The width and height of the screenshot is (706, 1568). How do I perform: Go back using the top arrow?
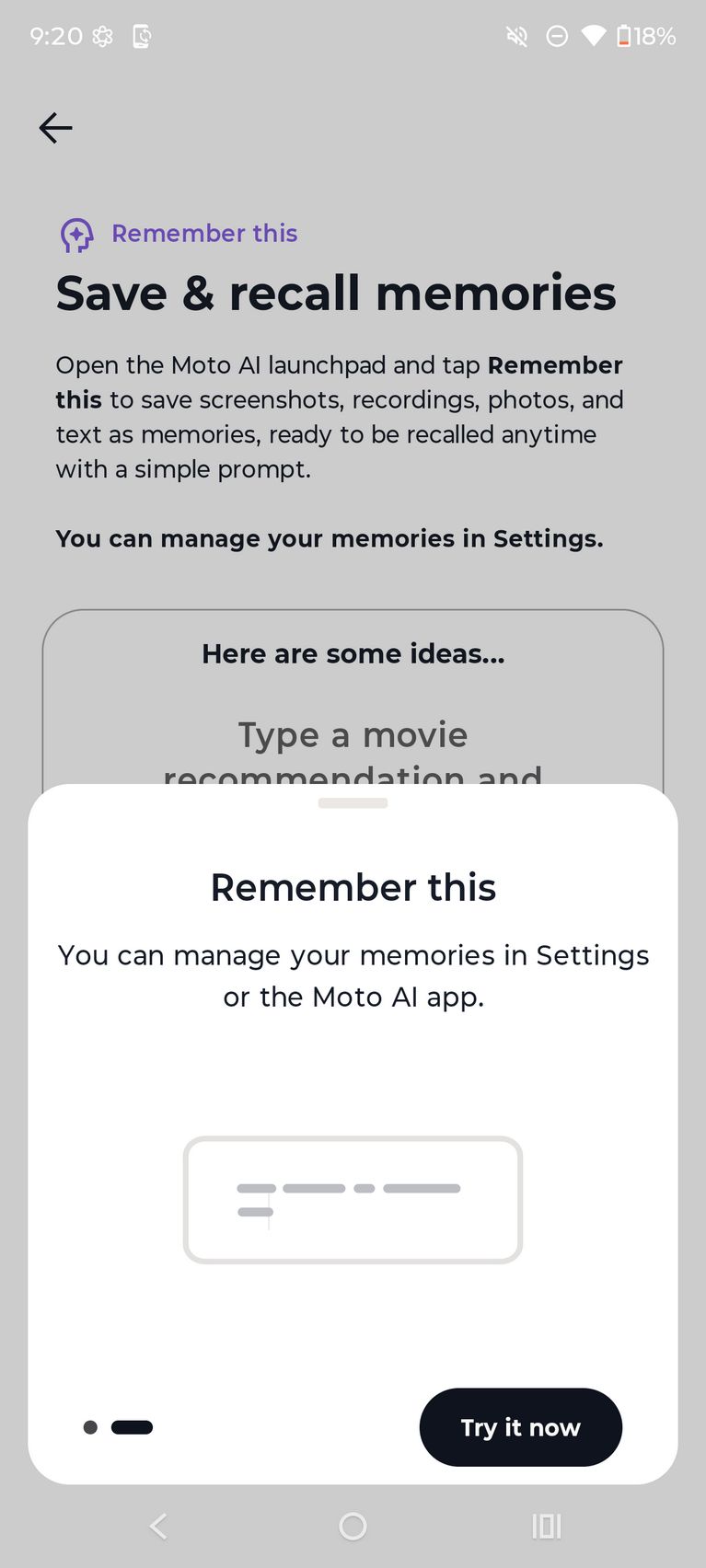click(x=55, y=128)
